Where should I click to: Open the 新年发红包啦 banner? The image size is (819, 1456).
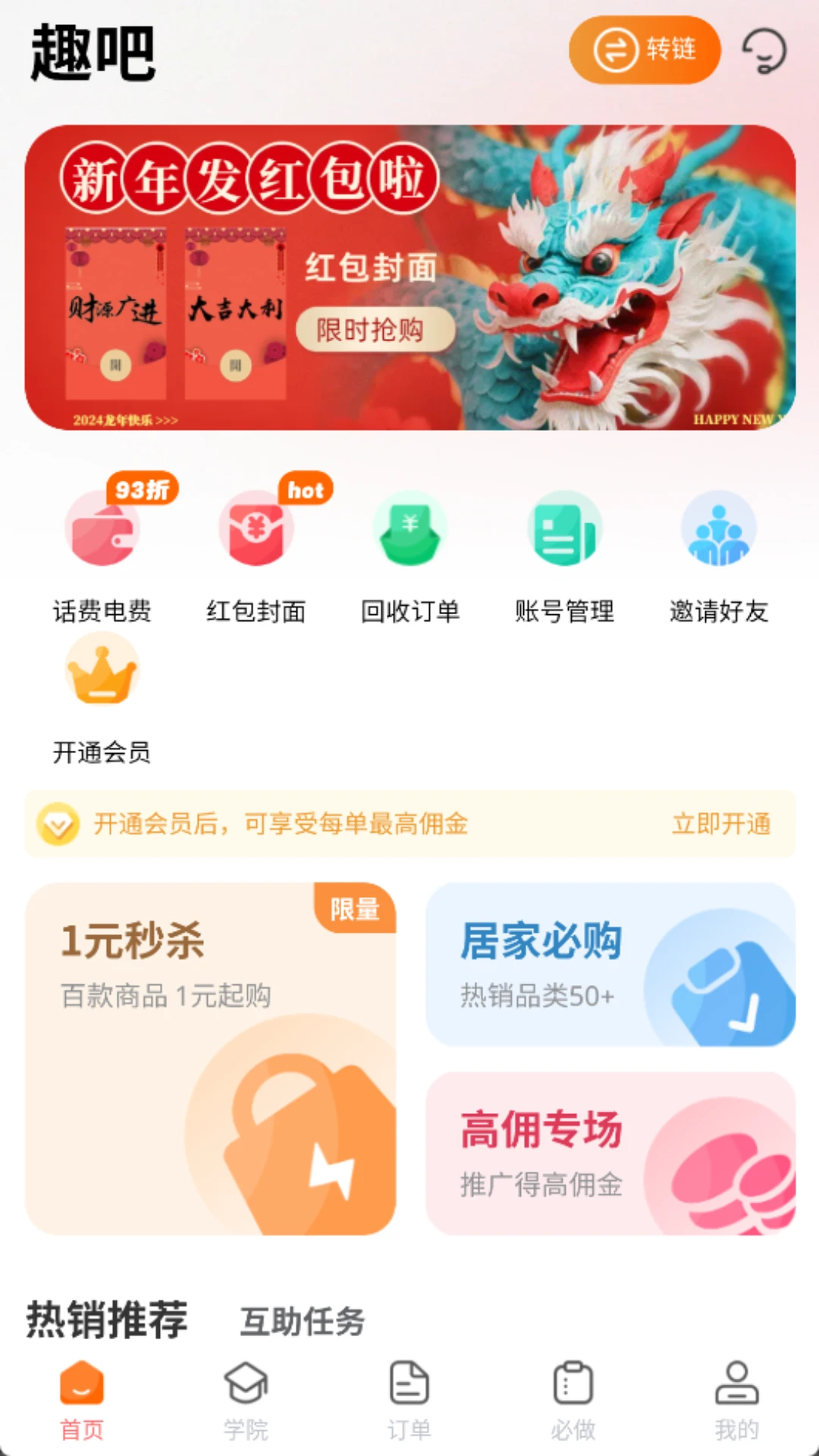tap(409, 278)
